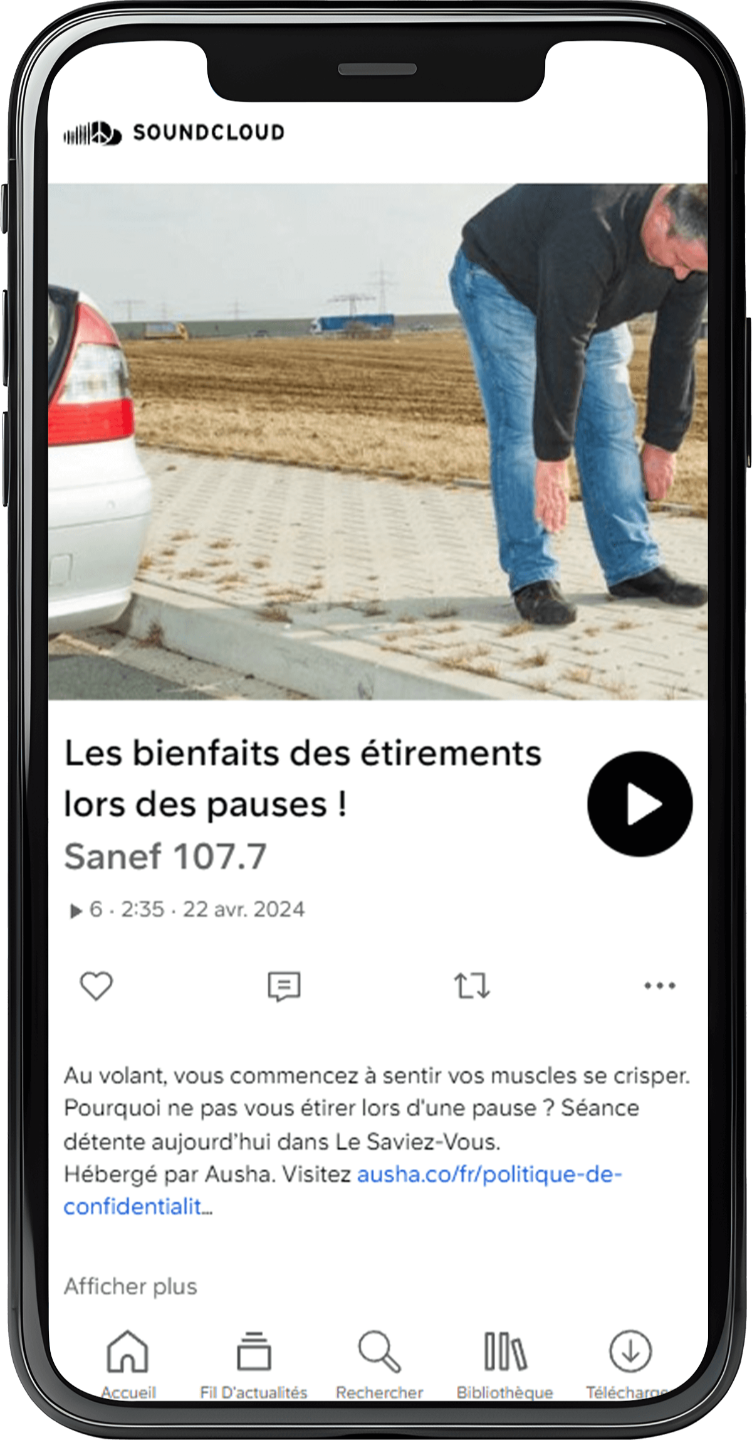Open the Sanef 107.7 profile
Image resolution: width=752 pixels, height=1440 pixels.
tap(166, 856)
